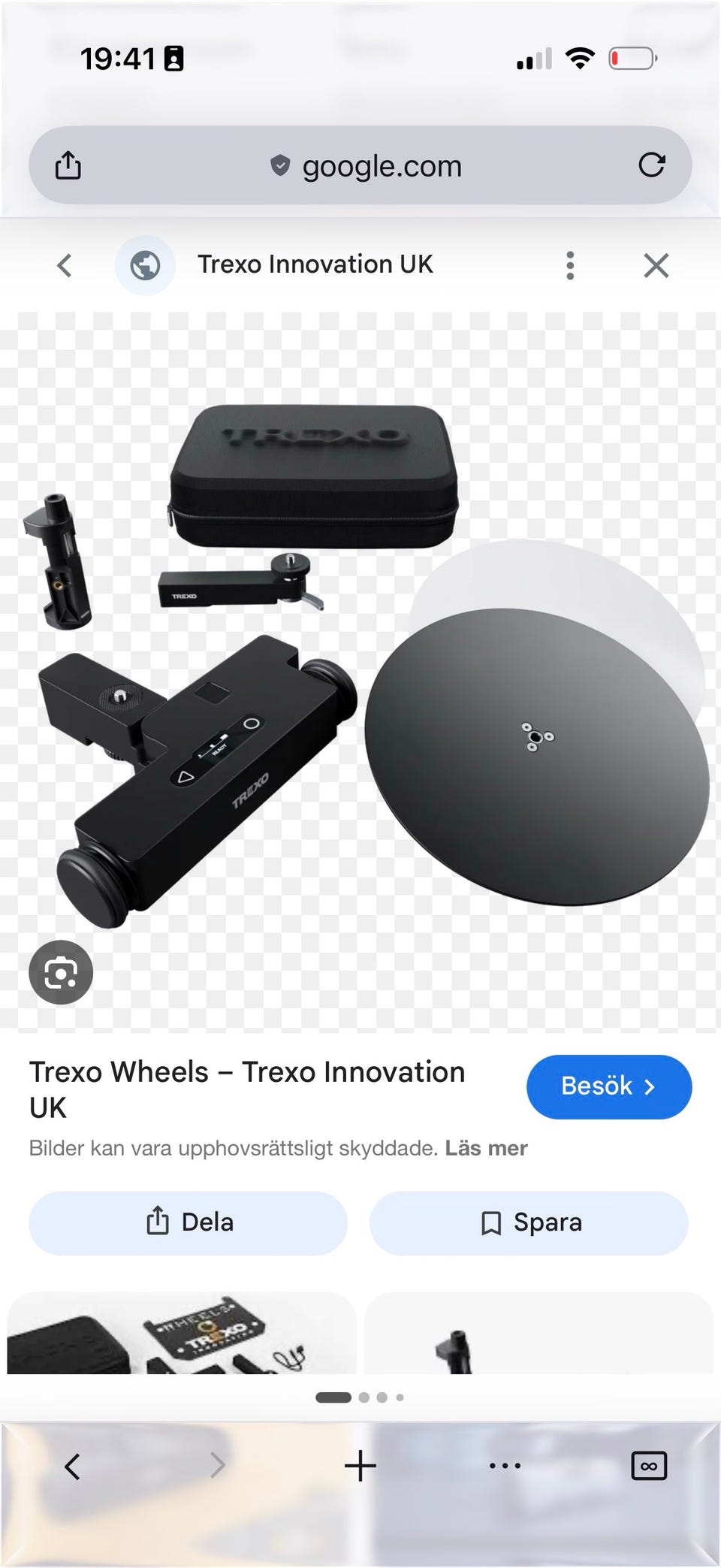Close the image preview panel
Screen dimensions: 721x1568
pos(656,265)
